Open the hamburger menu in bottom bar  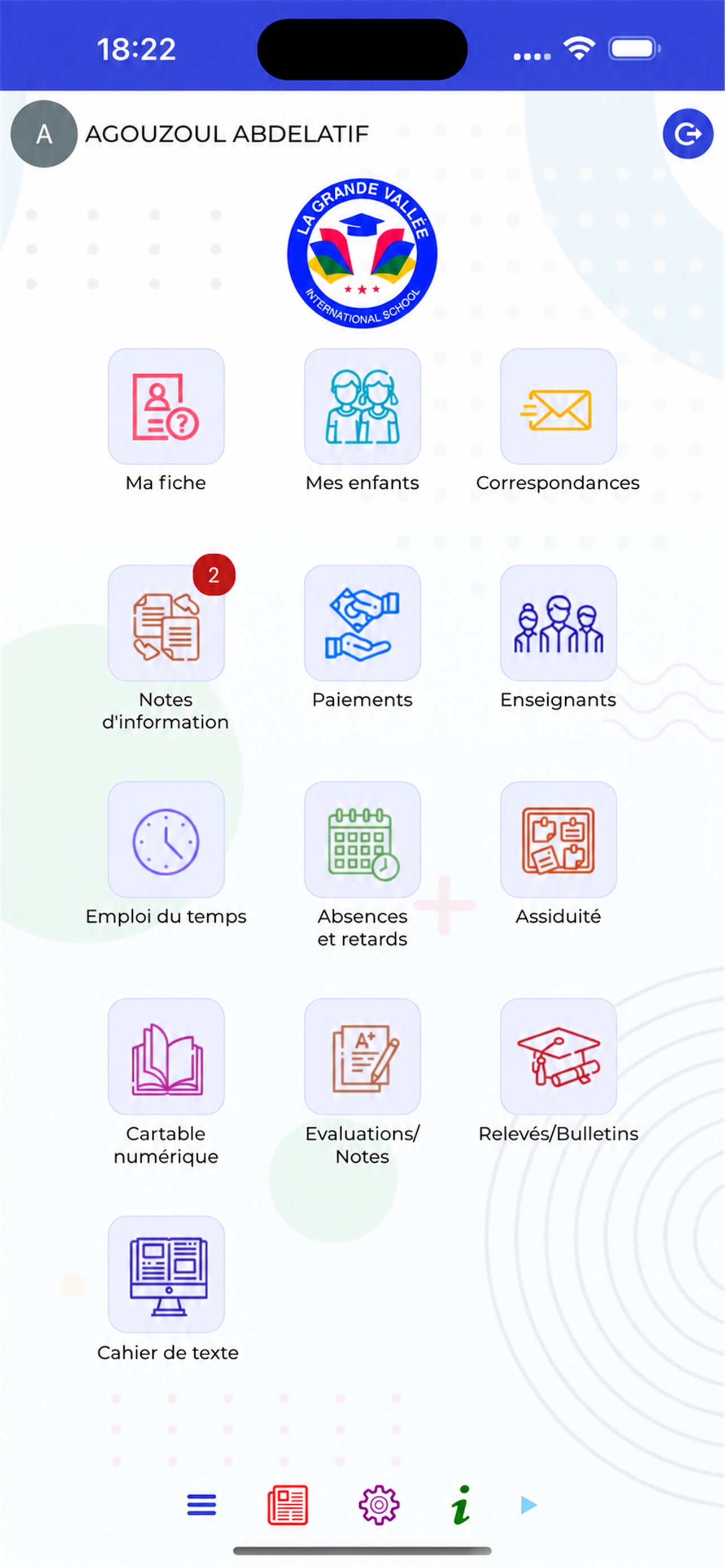[202, 1505]
